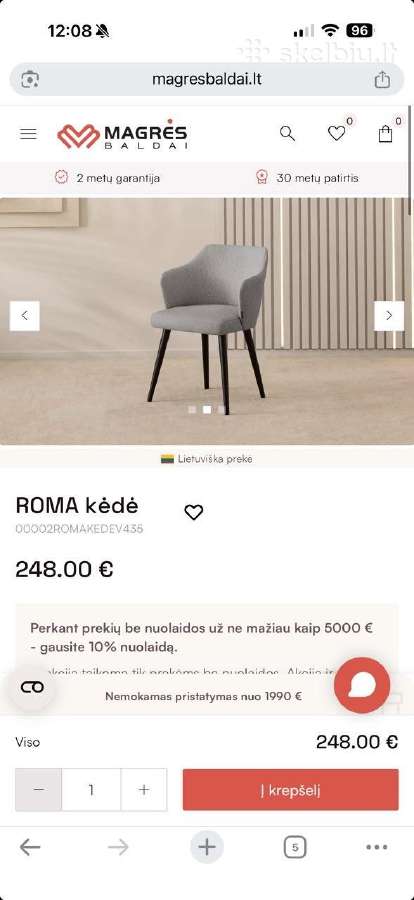Open the live chat bubble
The image size is (414, 900).
click(362, 685)
